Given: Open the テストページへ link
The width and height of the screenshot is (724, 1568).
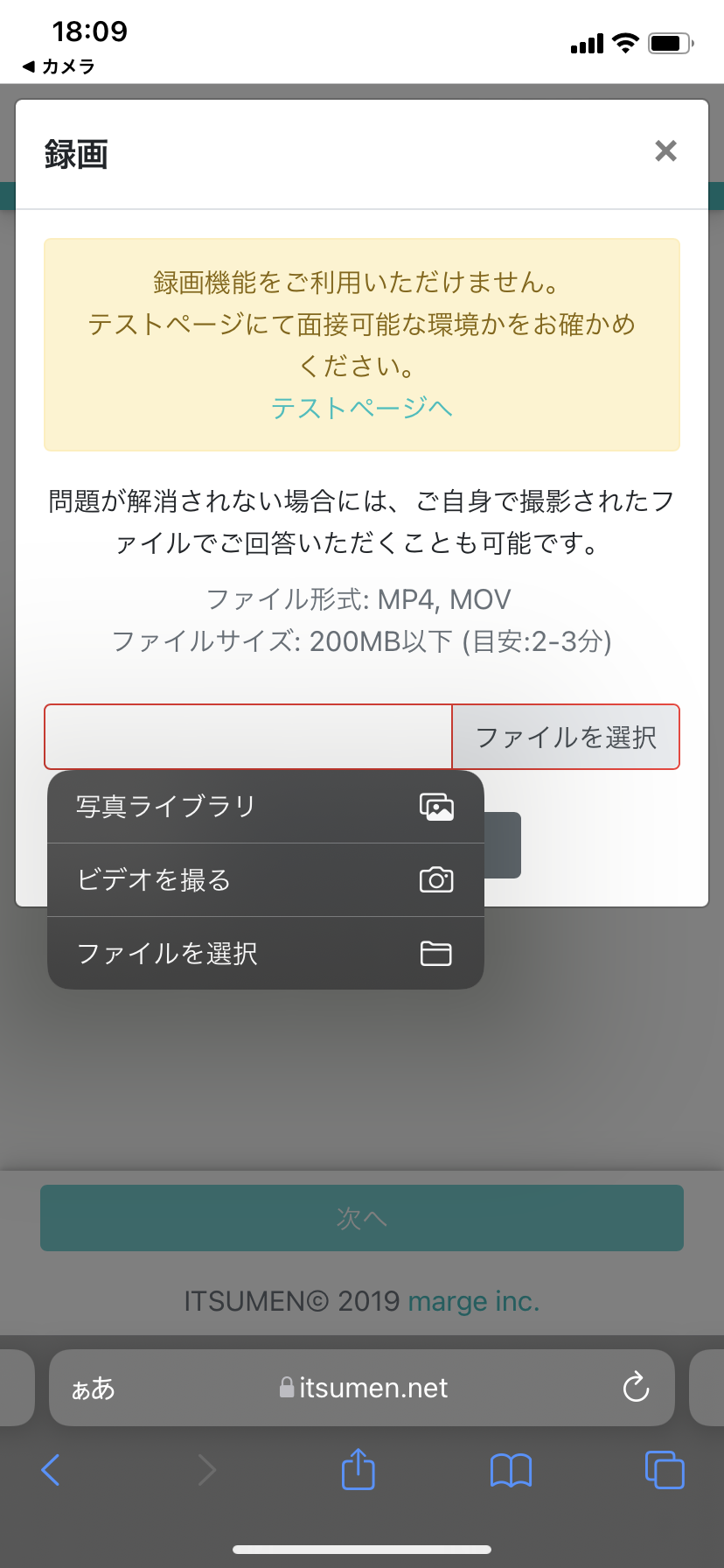Looking at the screenshot, I should click(x=361, y=408).
